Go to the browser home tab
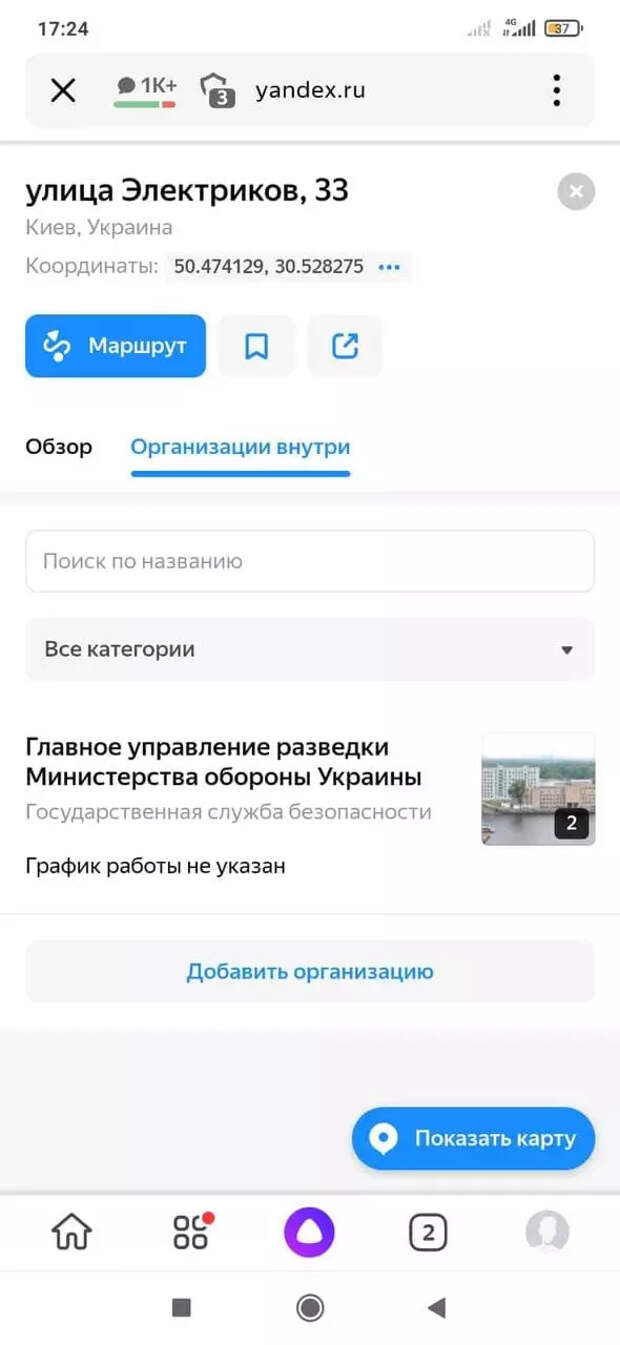The height and width of the screenshot is (1345, 620). pyautogui.click(x=72, y=1232)
